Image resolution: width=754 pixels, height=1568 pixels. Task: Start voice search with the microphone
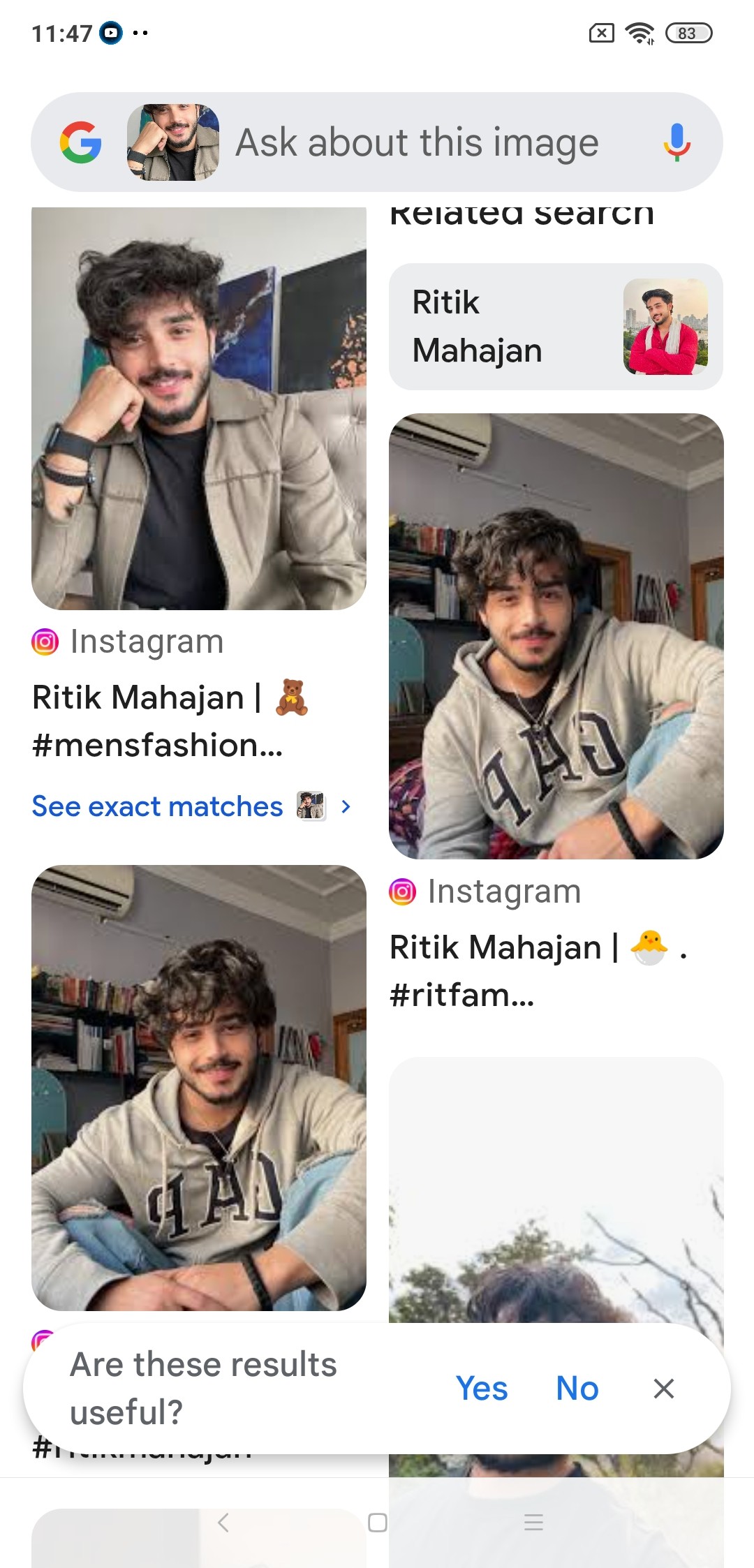coord(676,142)
